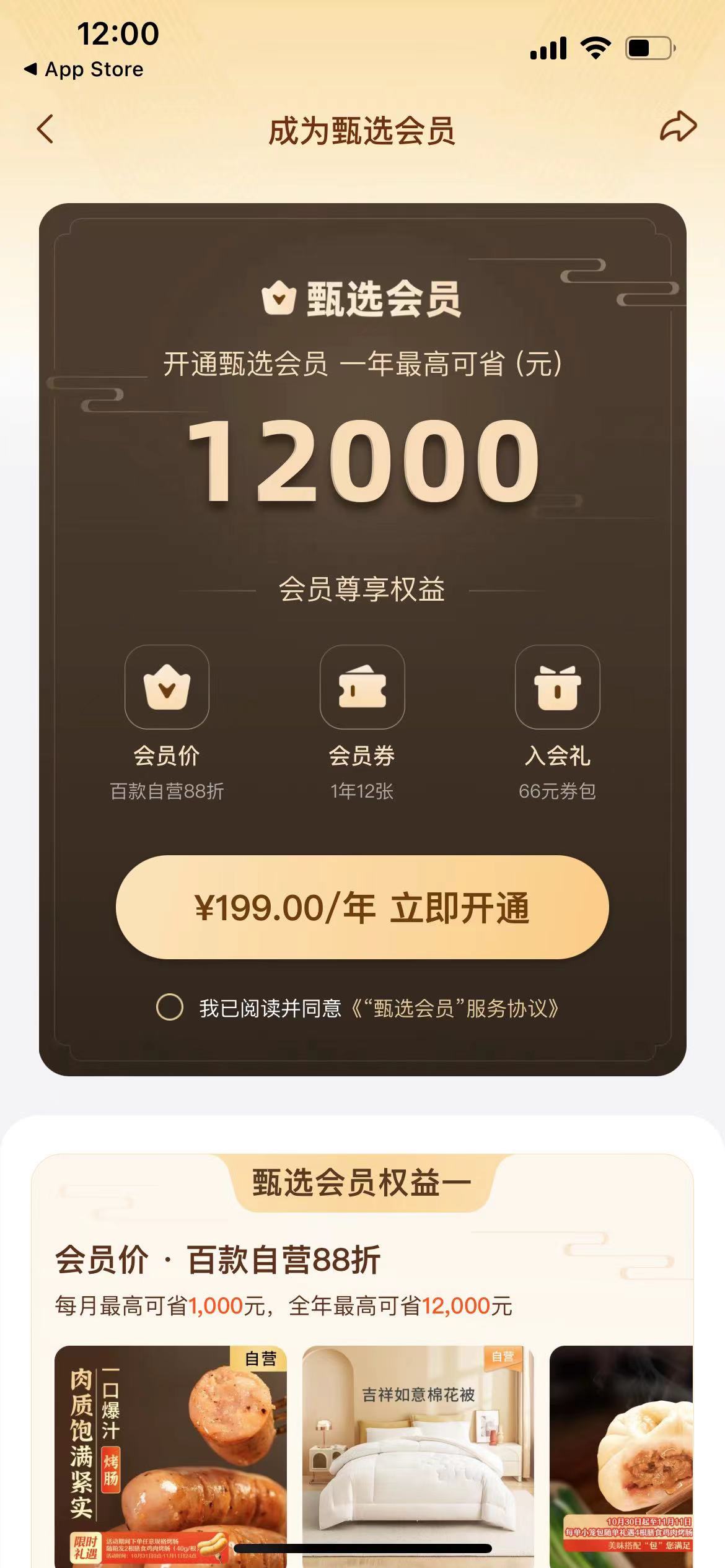Tap ¥199.00/年 立即开通 to subscribe
Viewport: 725px width, 1568px height.
point(362,907)
